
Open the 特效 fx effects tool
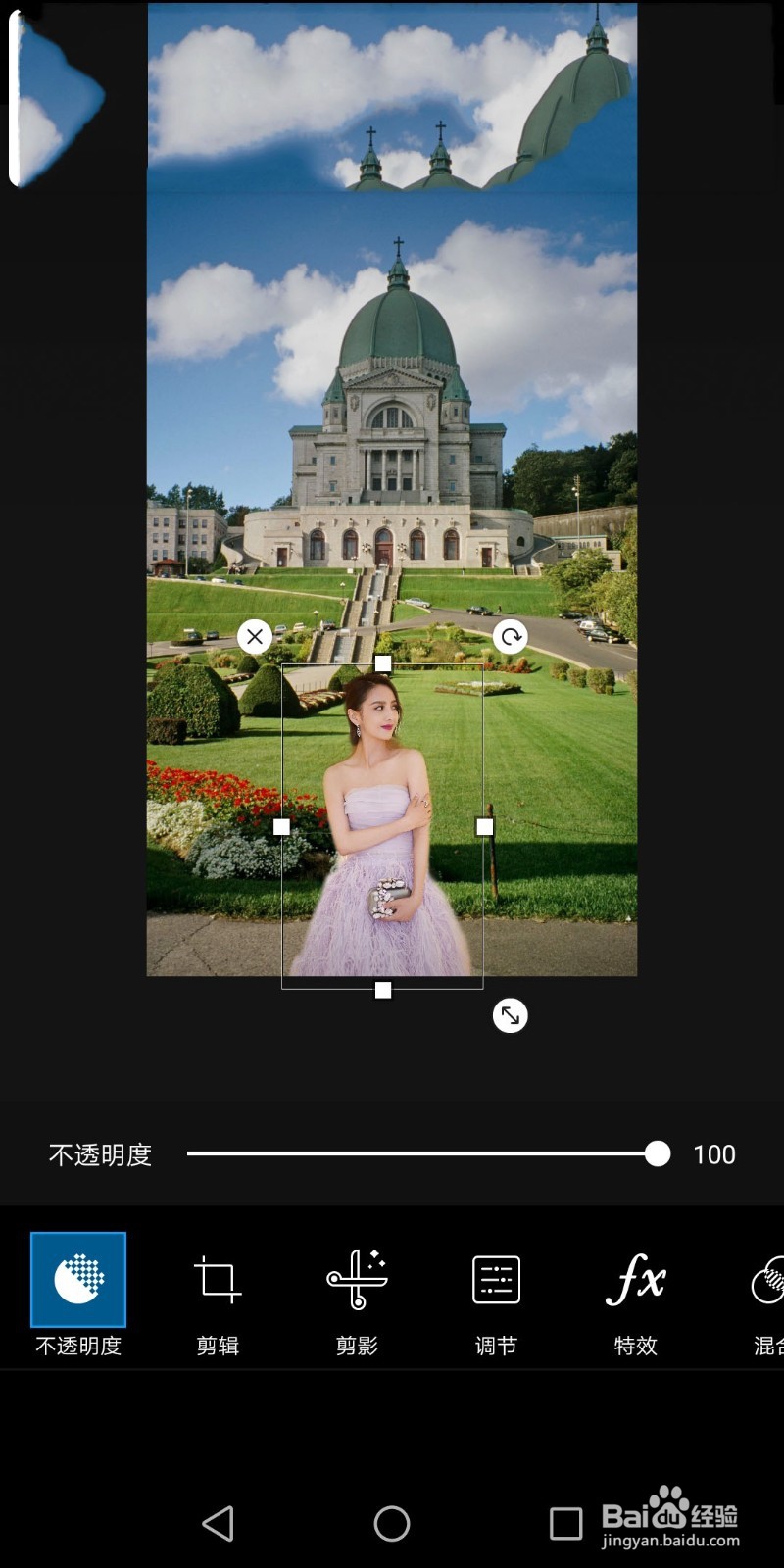click(635, 1294)
